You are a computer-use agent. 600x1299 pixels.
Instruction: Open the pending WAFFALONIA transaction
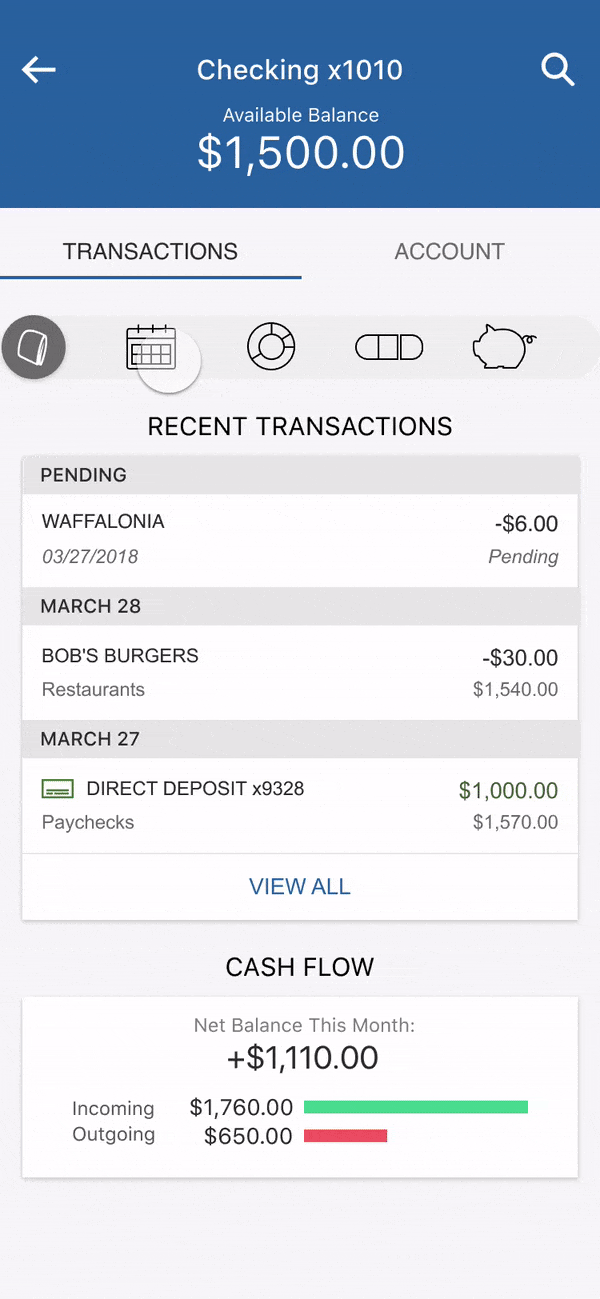tap(300, 540)
